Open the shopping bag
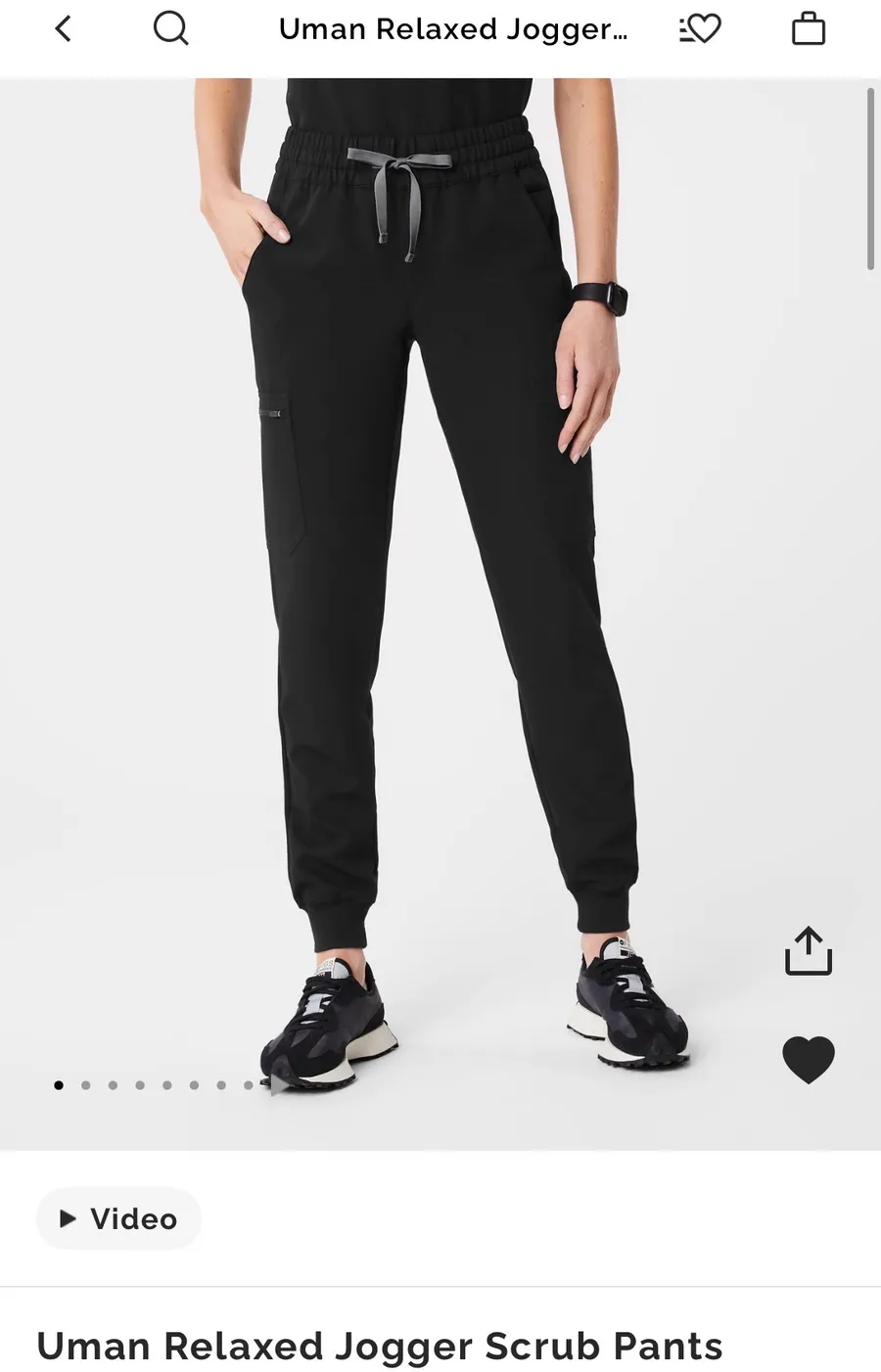Viewport: 881px width, 1372px height. pyautogui.click(x=809, y=28)
